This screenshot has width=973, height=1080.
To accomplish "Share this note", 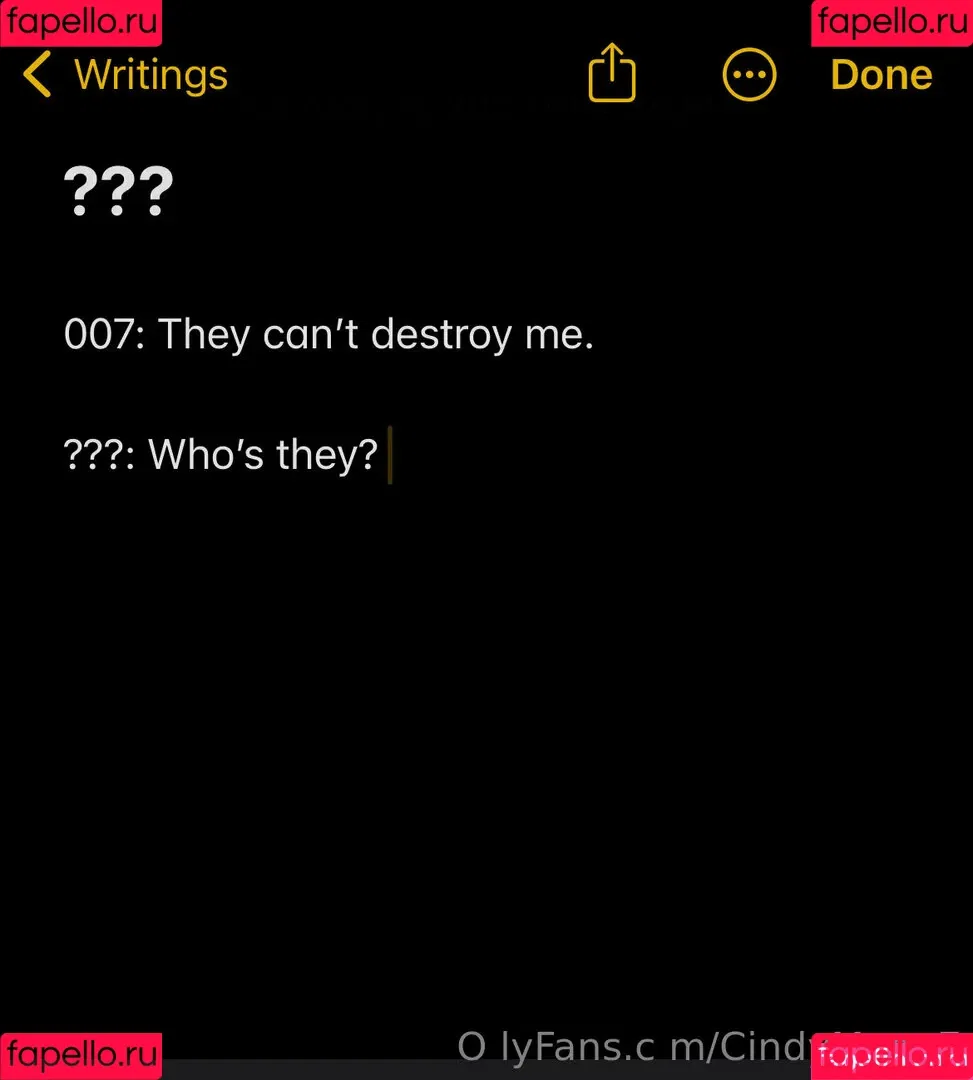I will click(611, 72).
